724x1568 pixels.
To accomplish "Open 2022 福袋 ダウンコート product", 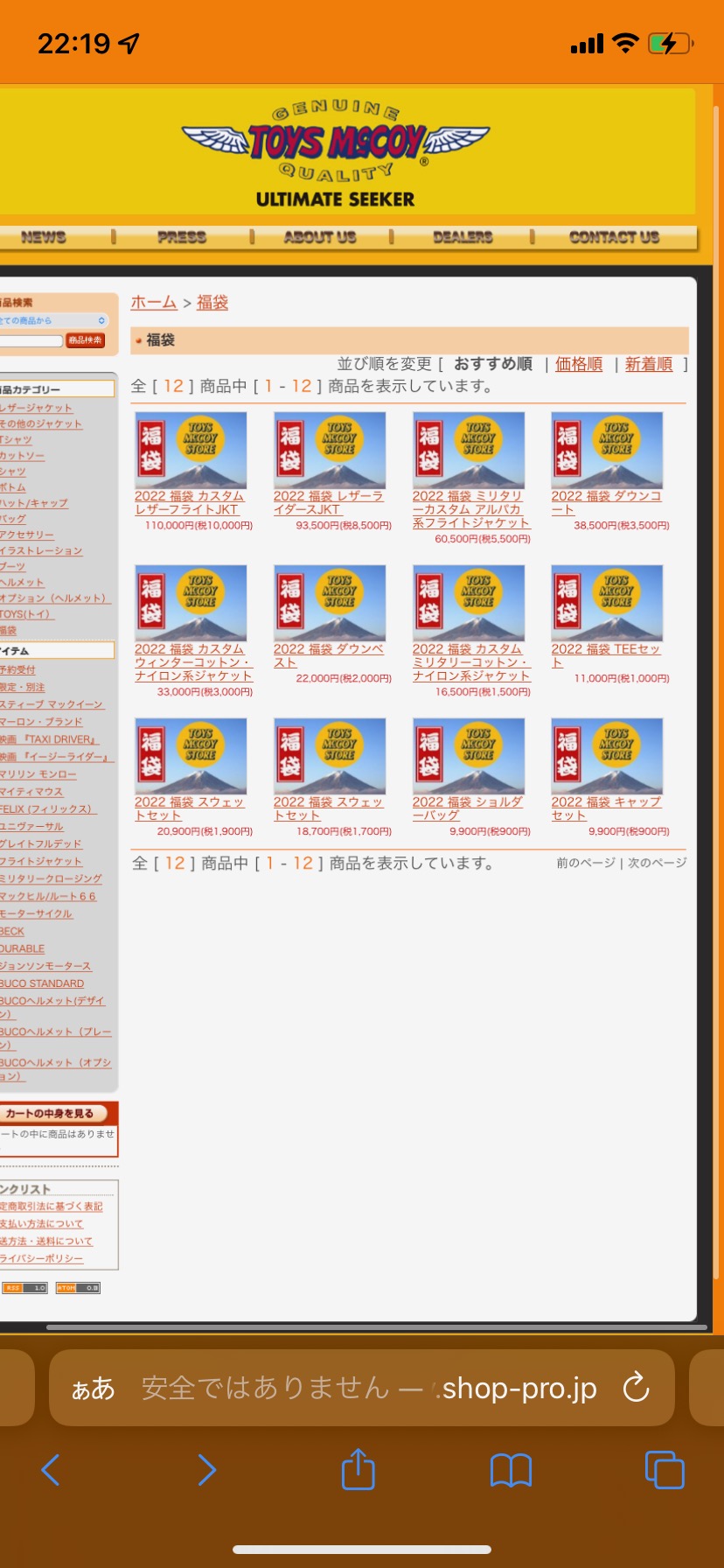I will click(x=606, y=502).
